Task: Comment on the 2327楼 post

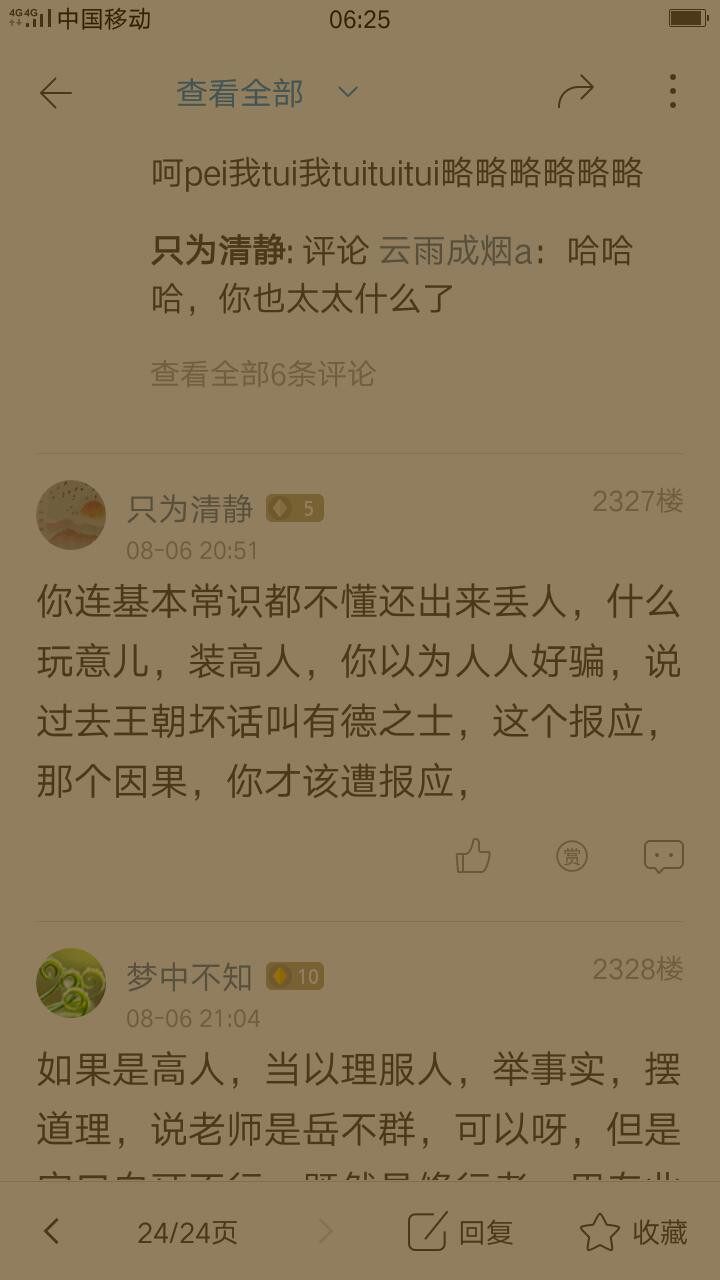Action: [x=663, y=856]
